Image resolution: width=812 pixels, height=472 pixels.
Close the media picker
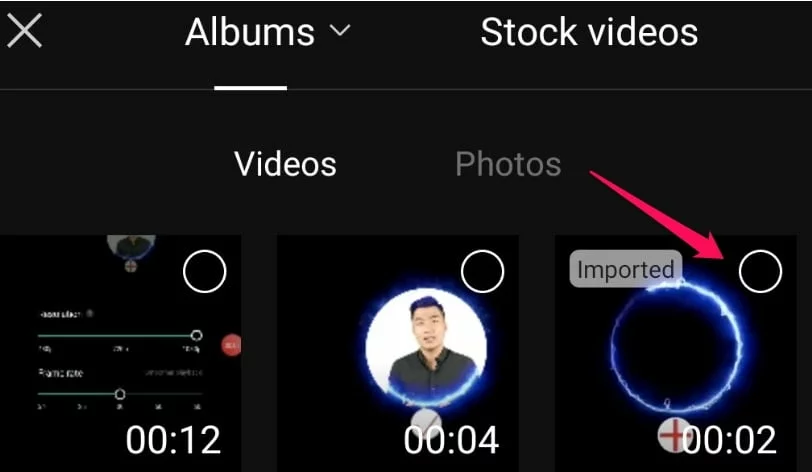point(25,32)
